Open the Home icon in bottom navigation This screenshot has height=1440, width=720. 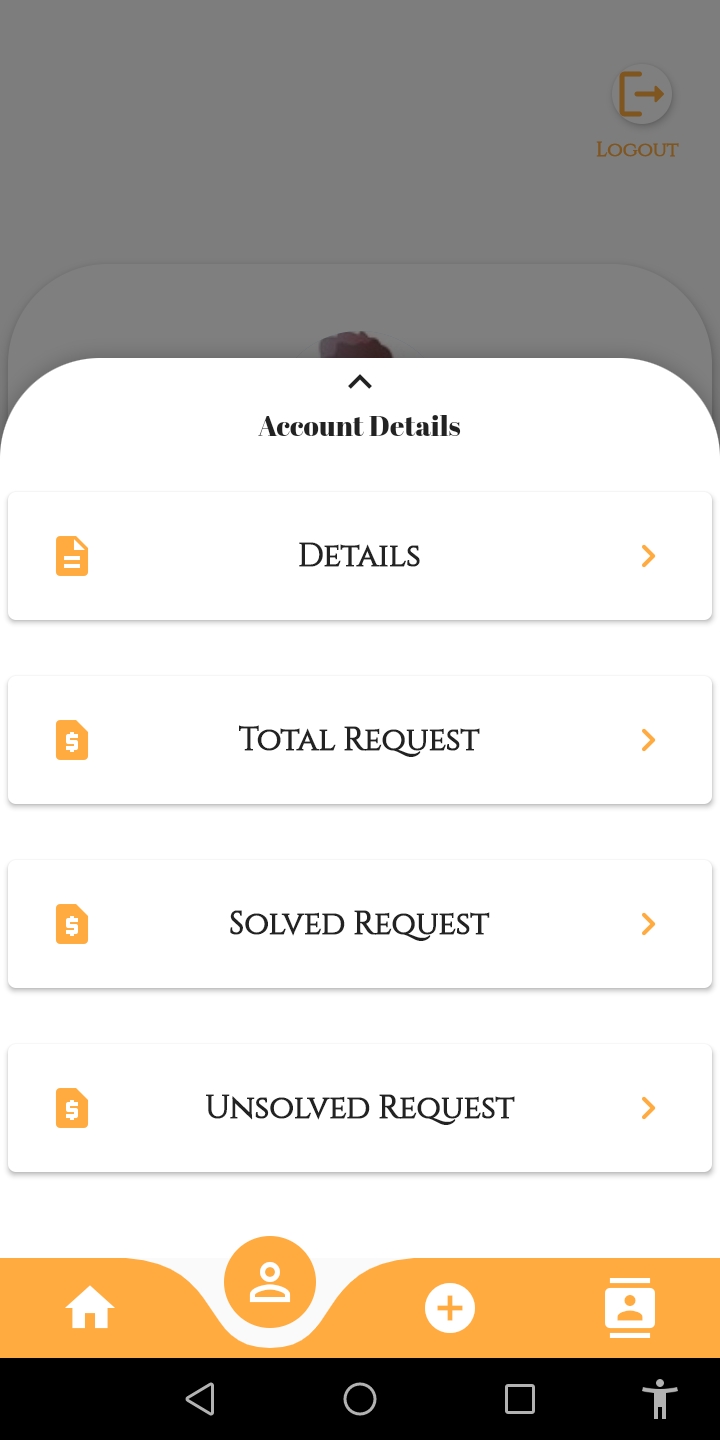[90, 1307]
